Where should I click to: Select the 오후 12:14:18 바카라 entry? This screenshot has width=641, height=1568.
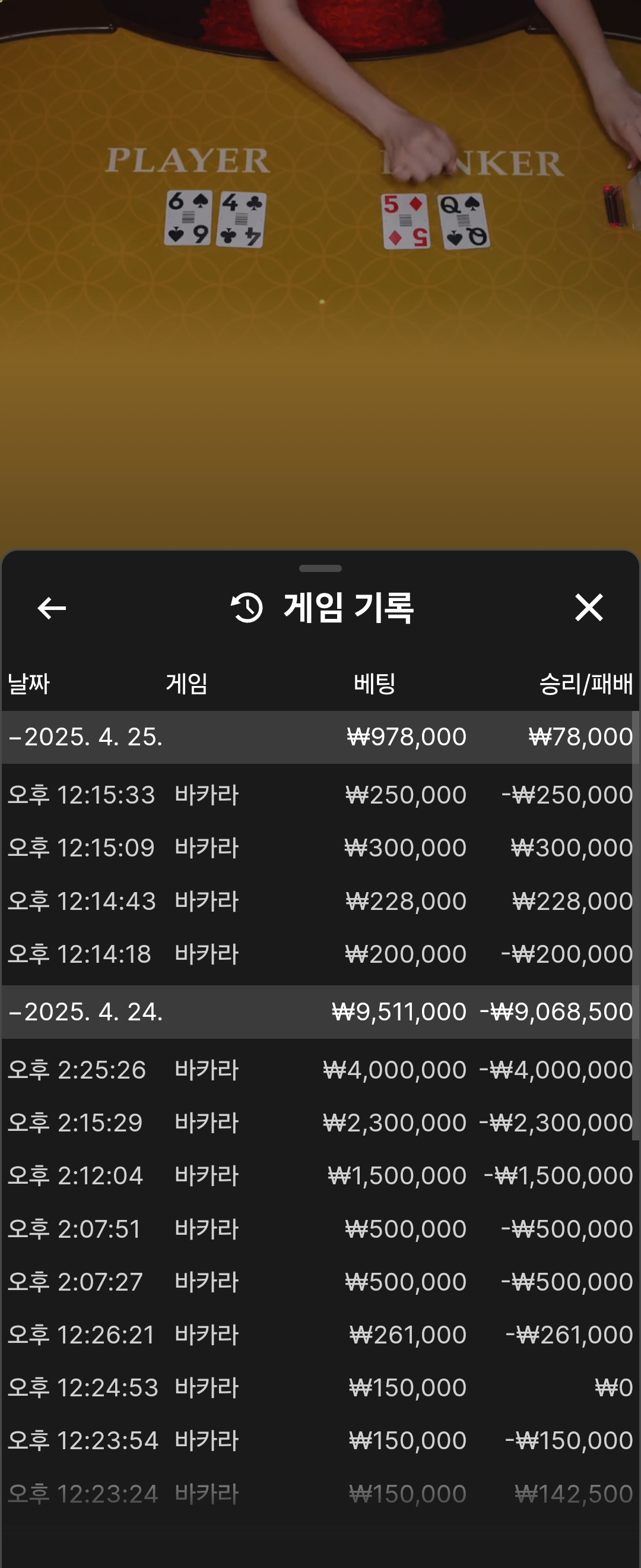(x=320, y=954)
